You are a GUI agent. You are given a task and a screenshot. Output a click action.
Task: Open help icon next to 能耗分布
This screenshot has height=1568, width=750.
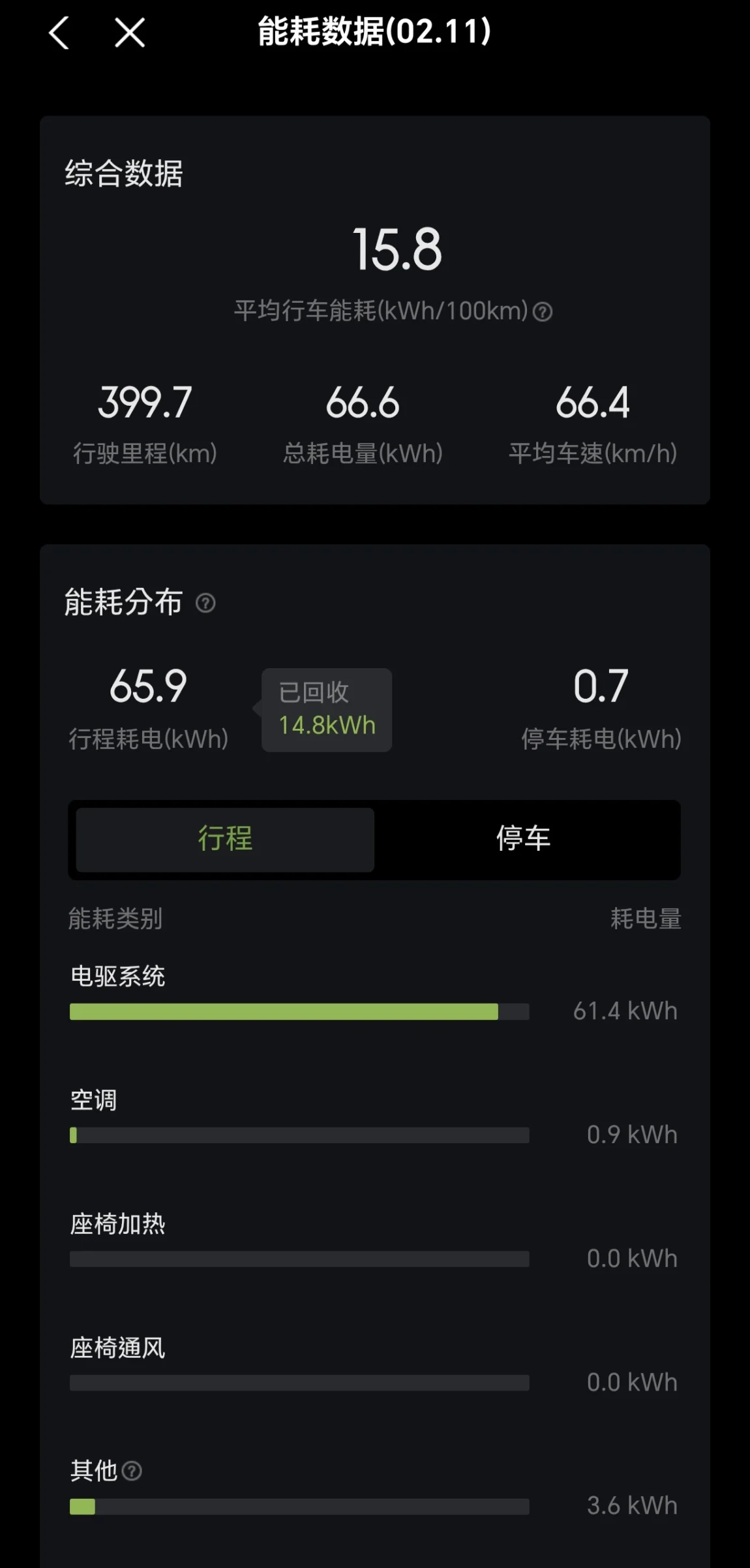pyautogui.click(x=205, y=603)
